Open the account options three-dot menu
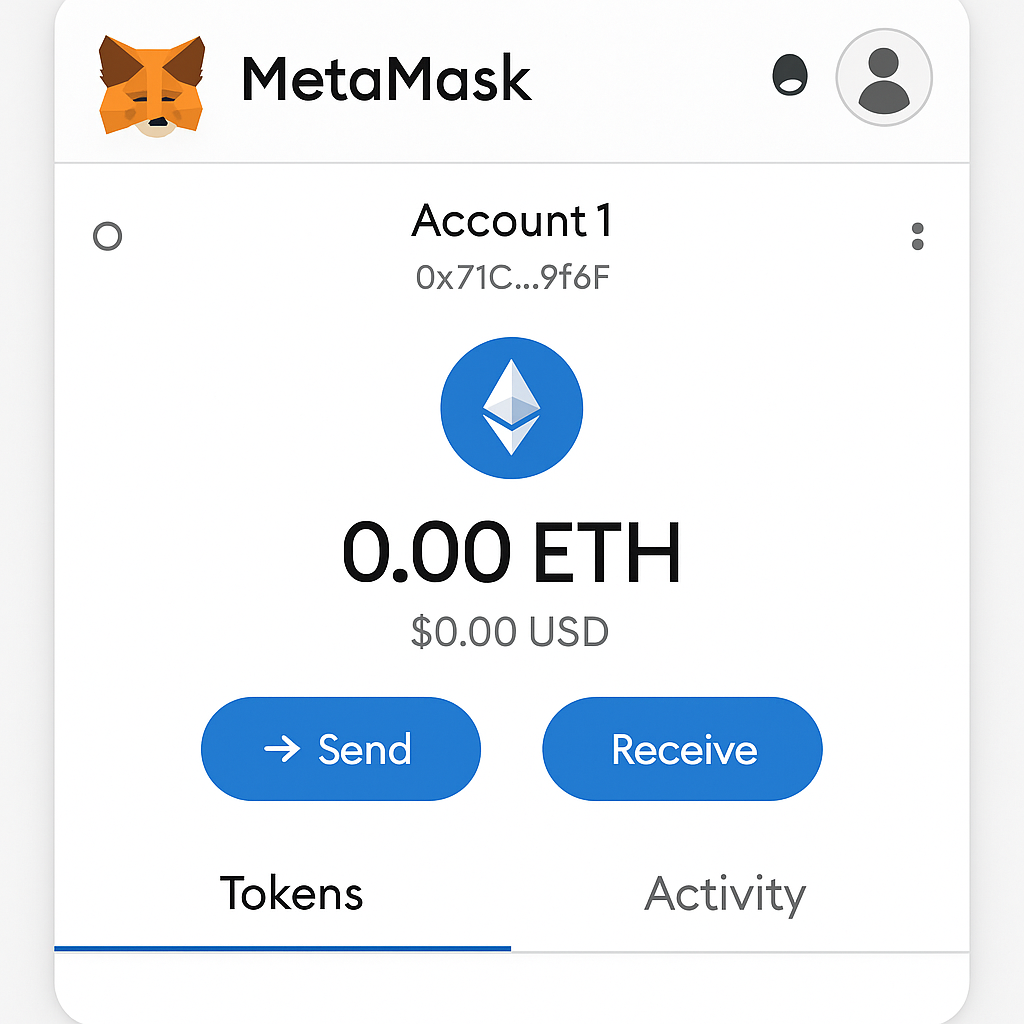1024x1024 pixels. coord(917,237)
